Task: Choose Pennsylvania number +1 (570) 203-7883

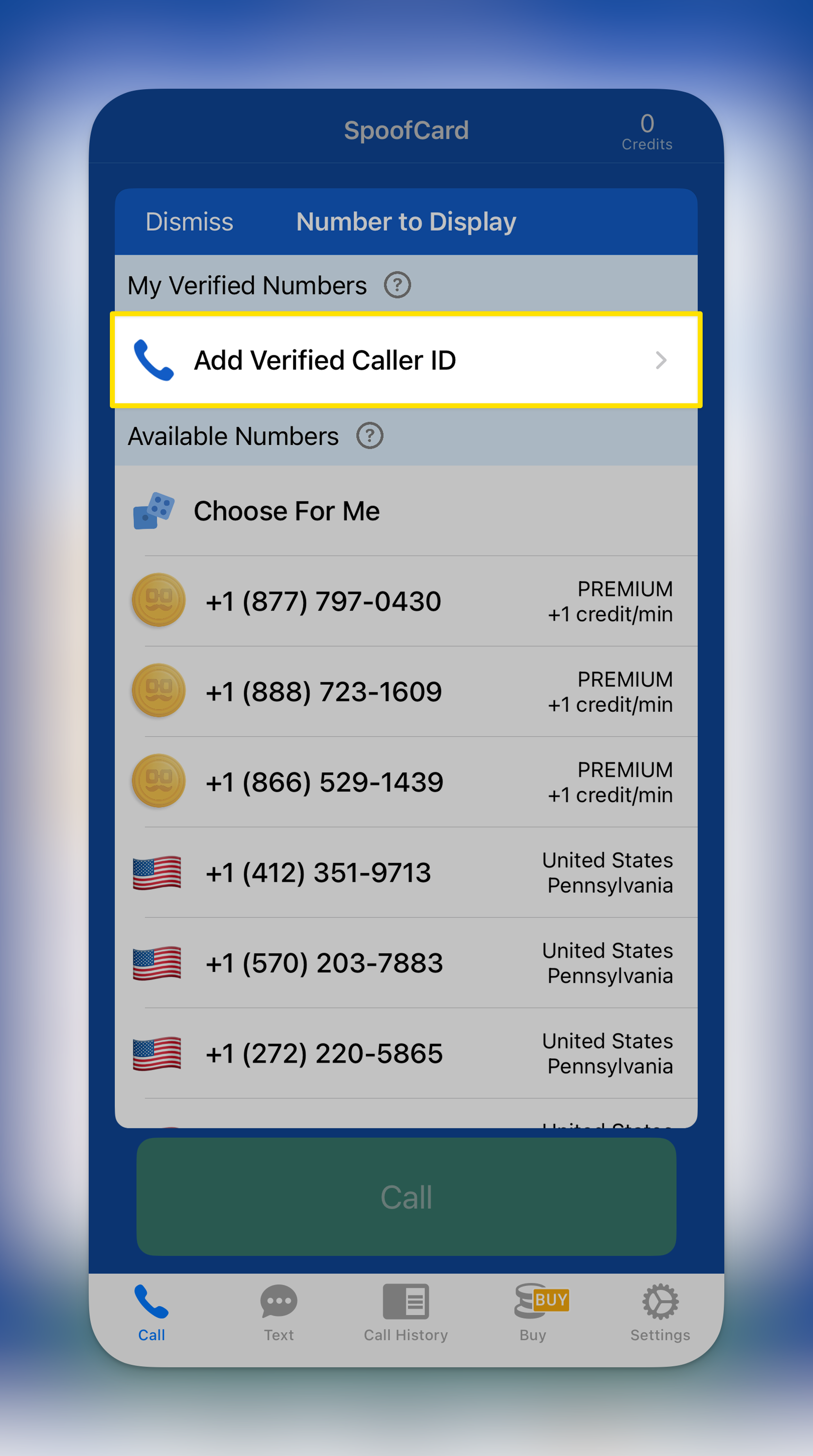Action: (406, 963)
